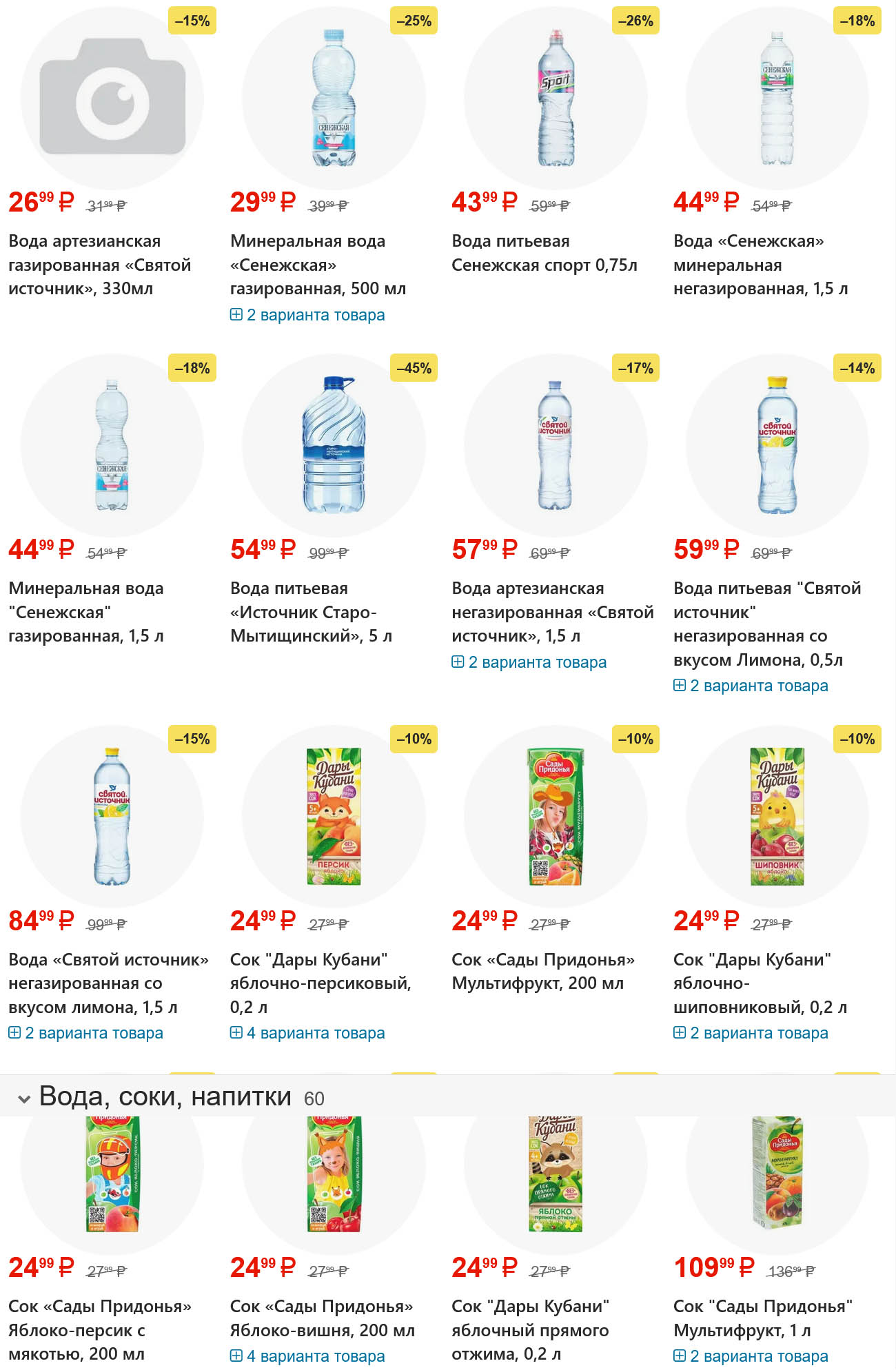
Task: Open «Источник Старо-Мытищинский» 5 л water card
Action: pos(310,612)
